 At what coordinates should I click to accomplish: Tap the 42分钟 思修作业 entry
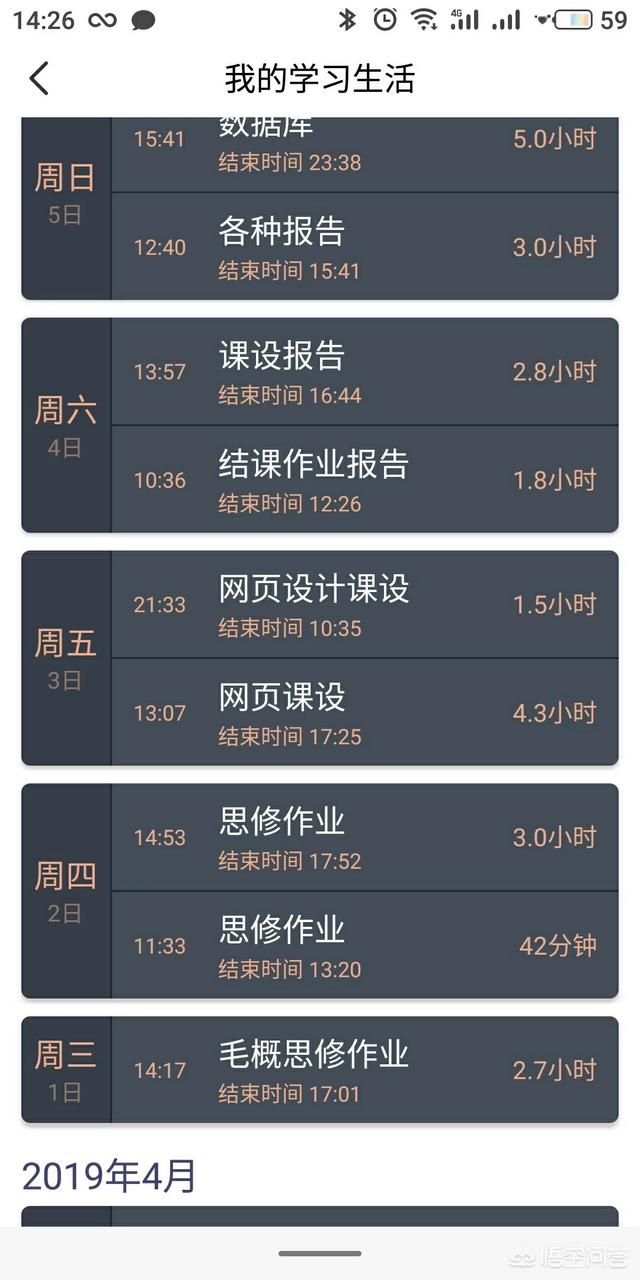point(364,945)
